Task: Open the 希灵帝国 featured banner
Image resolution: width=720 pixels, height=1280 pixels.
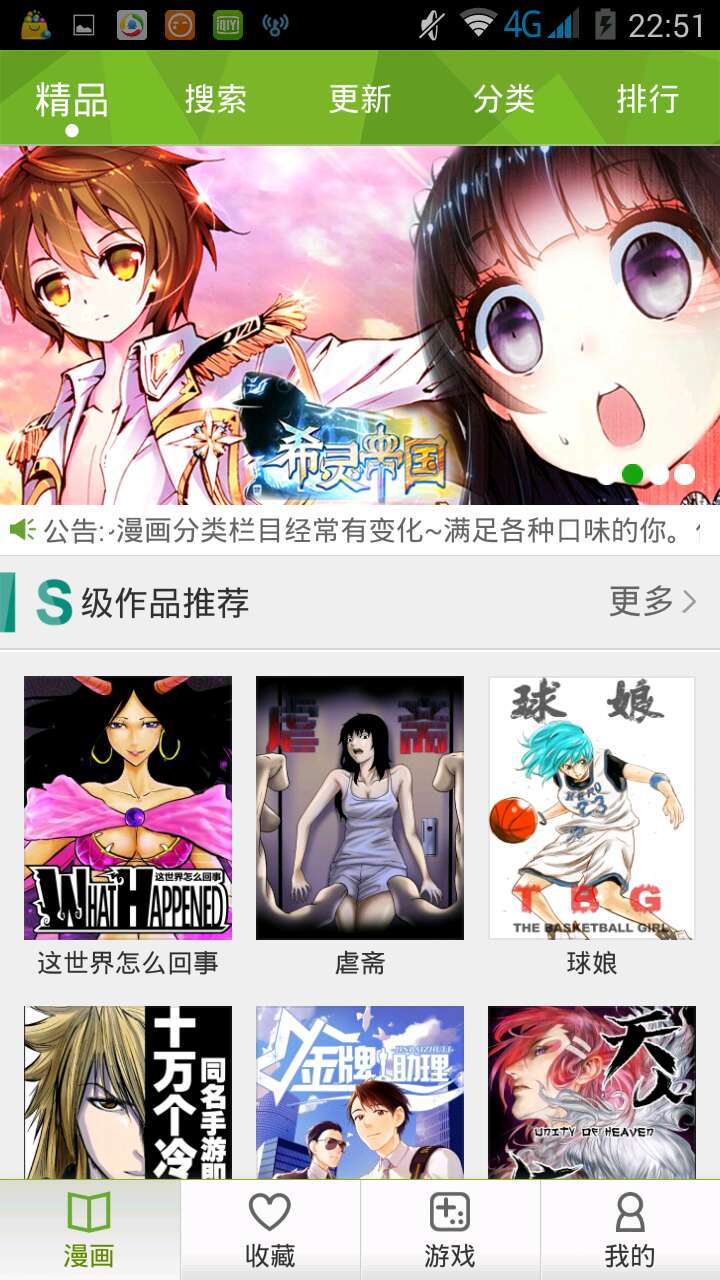Action: [360, 325]
